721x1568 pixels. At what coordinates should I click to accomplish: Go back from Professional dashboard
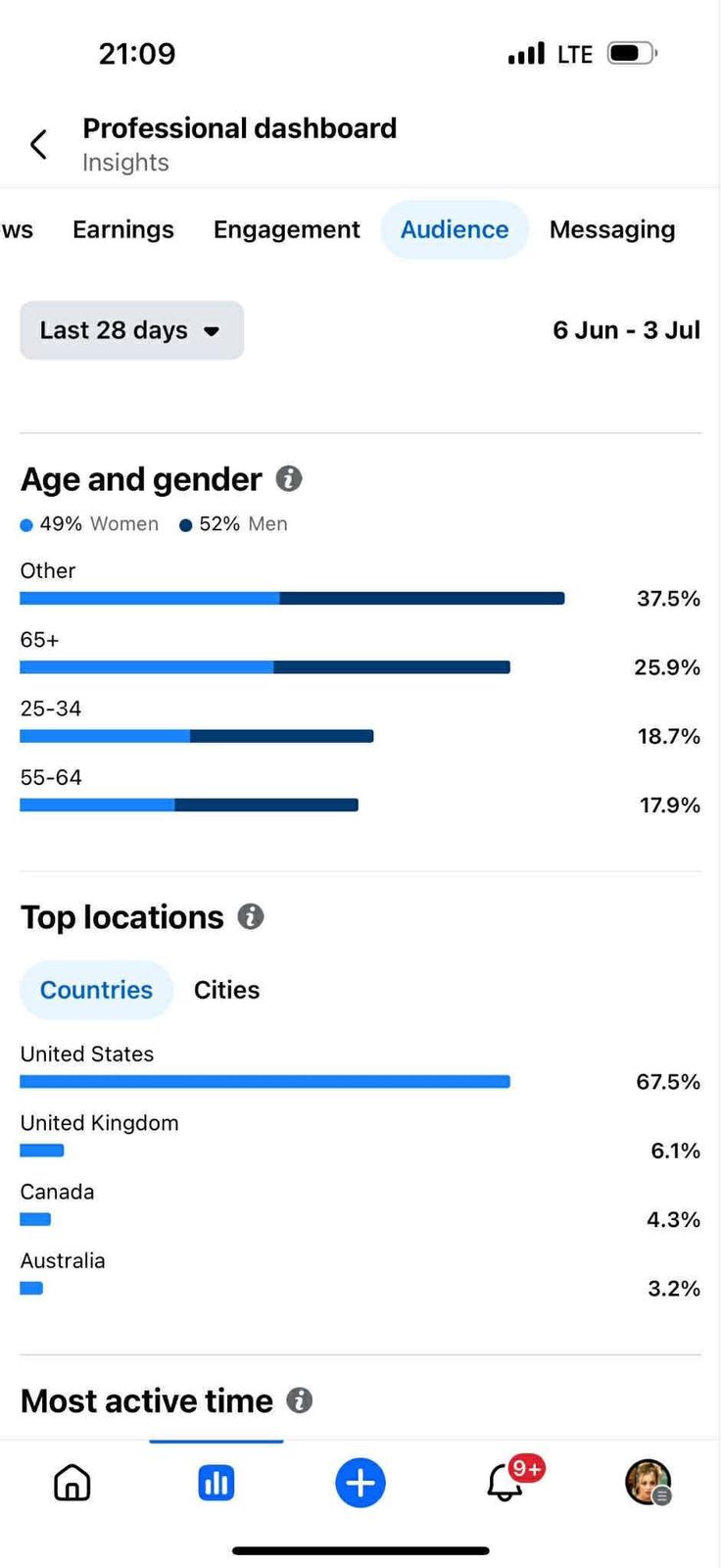point(39,145)
